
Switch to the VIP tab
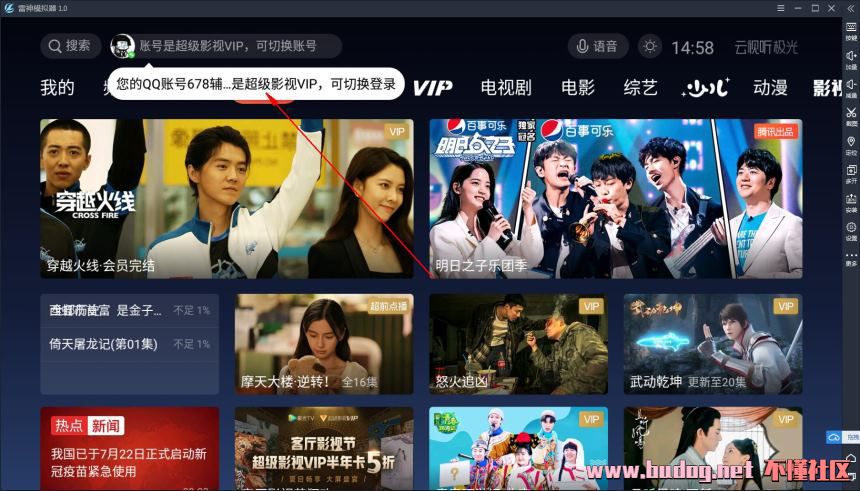tap(432, 88)
